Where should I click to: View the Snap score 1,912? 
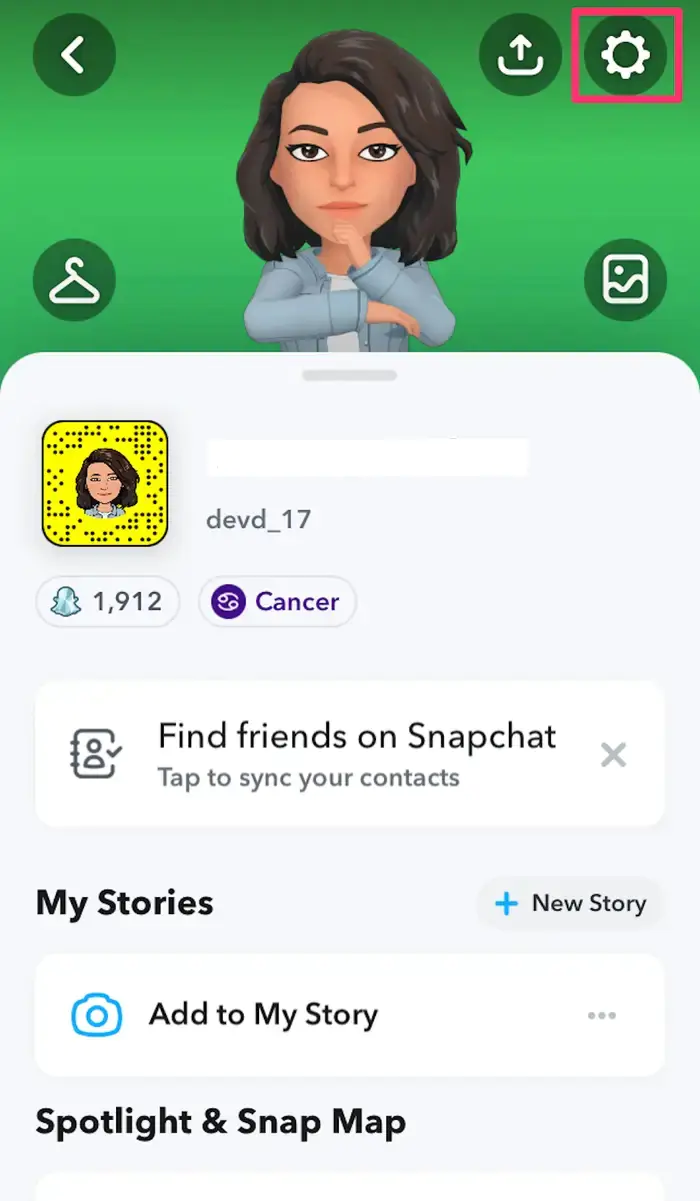(x=108, y=602)
